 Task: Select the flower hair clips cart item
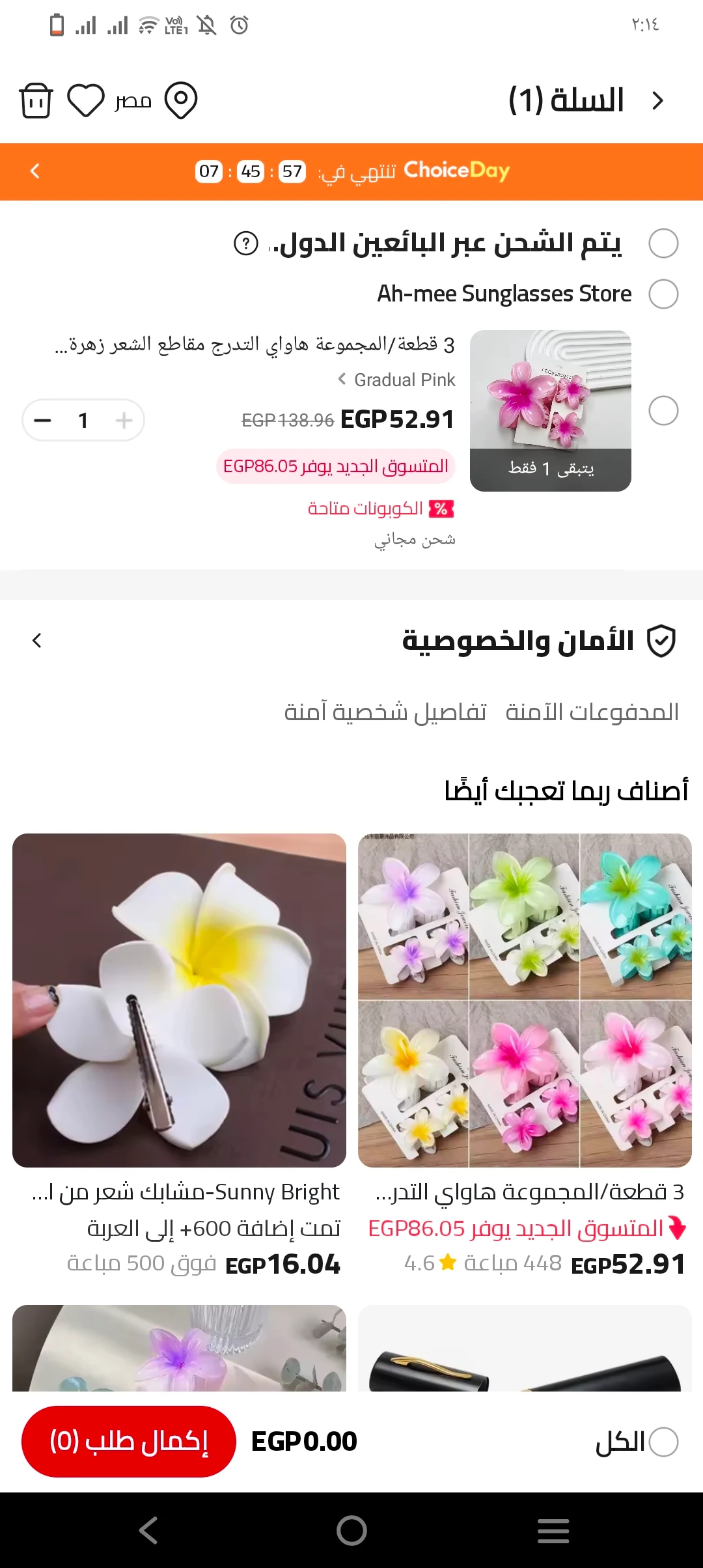click(x=663, y=411)
